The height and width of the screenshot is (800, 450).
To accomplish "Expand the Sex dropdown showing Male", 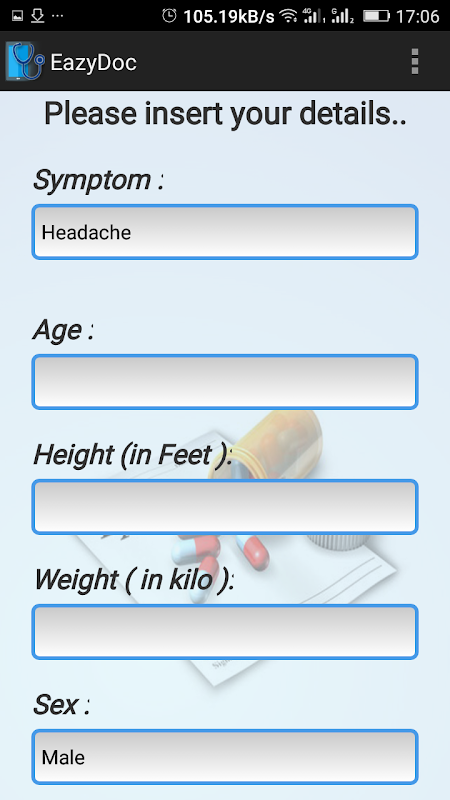I will point(225,757).
